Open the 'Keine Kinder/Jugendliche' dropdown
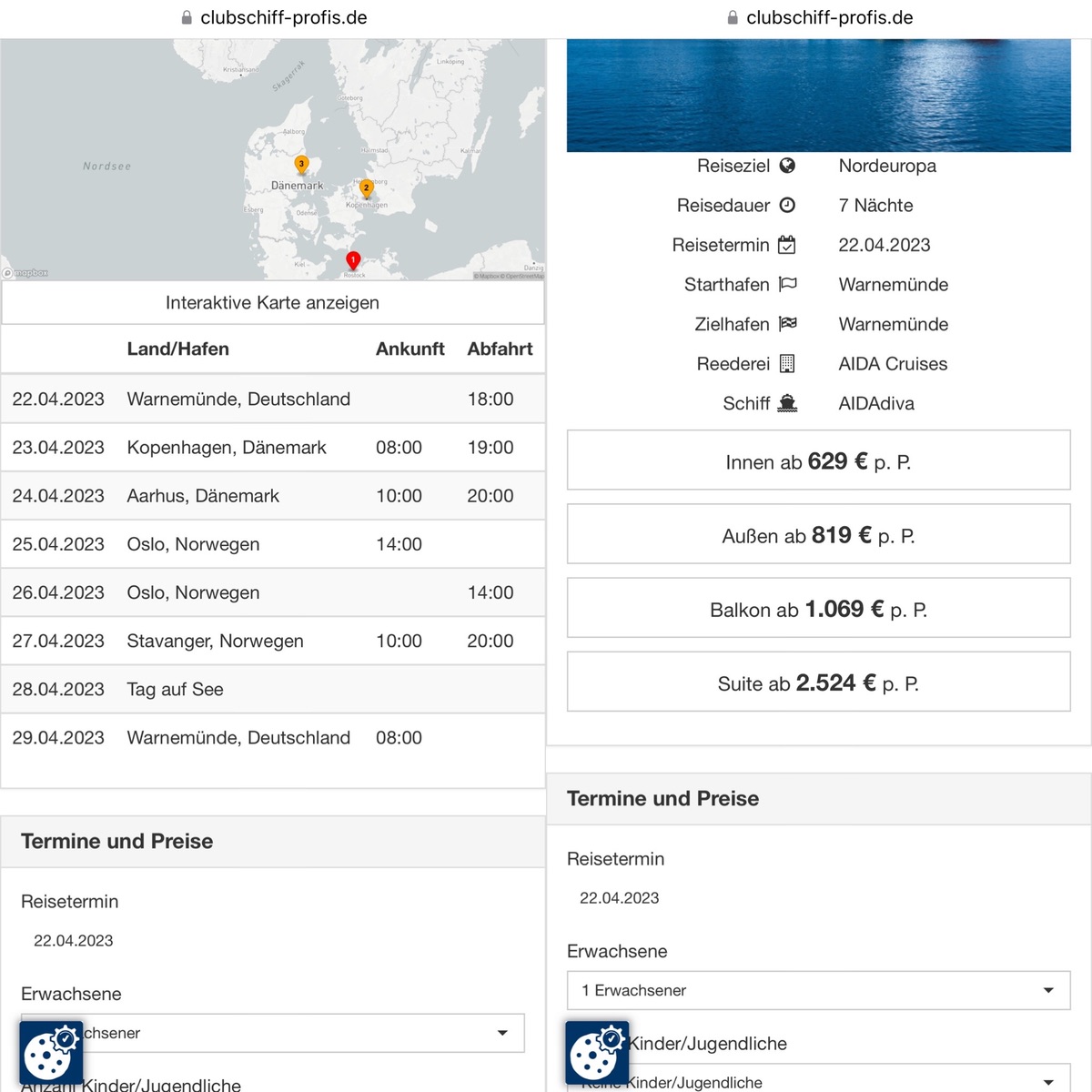 tap(818, 1079)
